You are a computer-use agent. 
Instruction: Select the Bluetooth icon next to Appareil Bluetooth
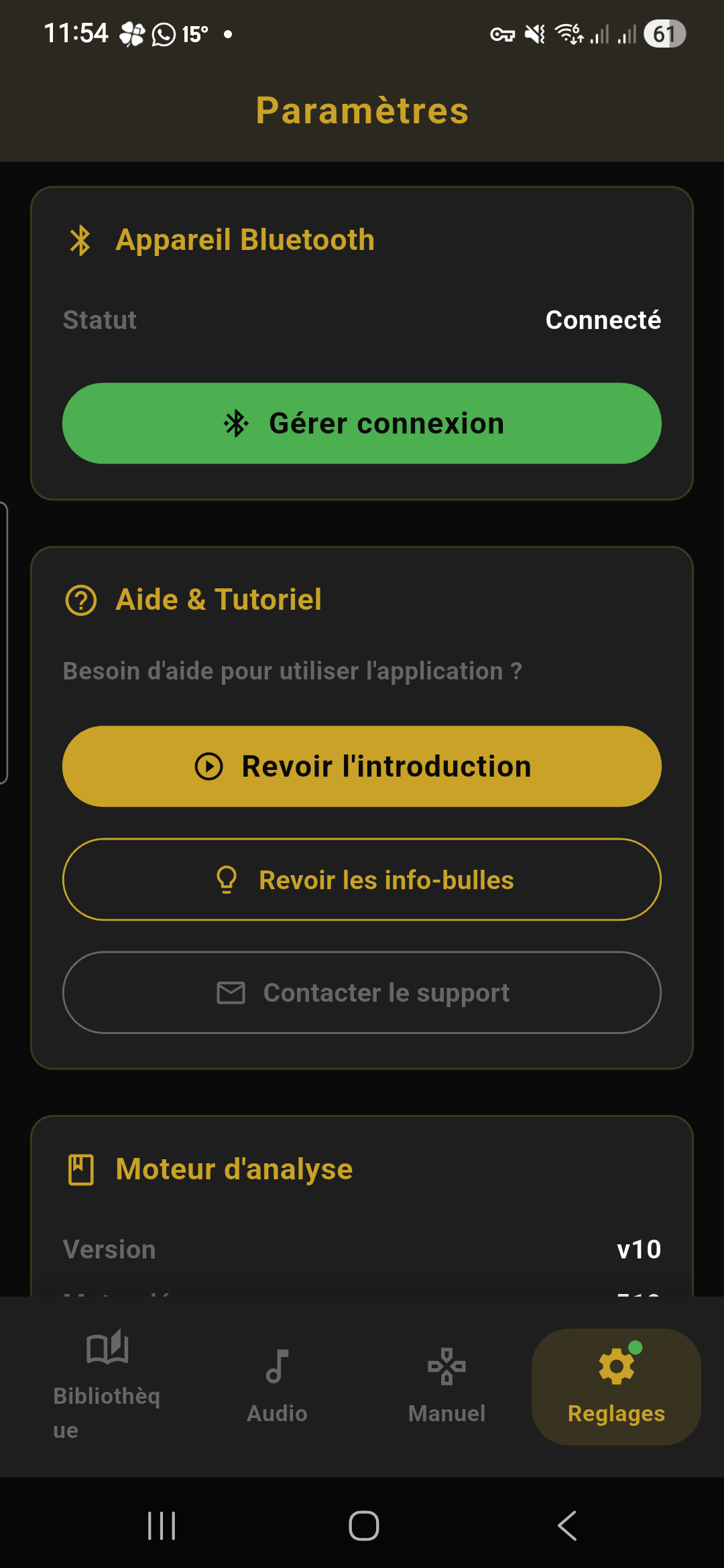pyautogui.click(x=82, y=240)
